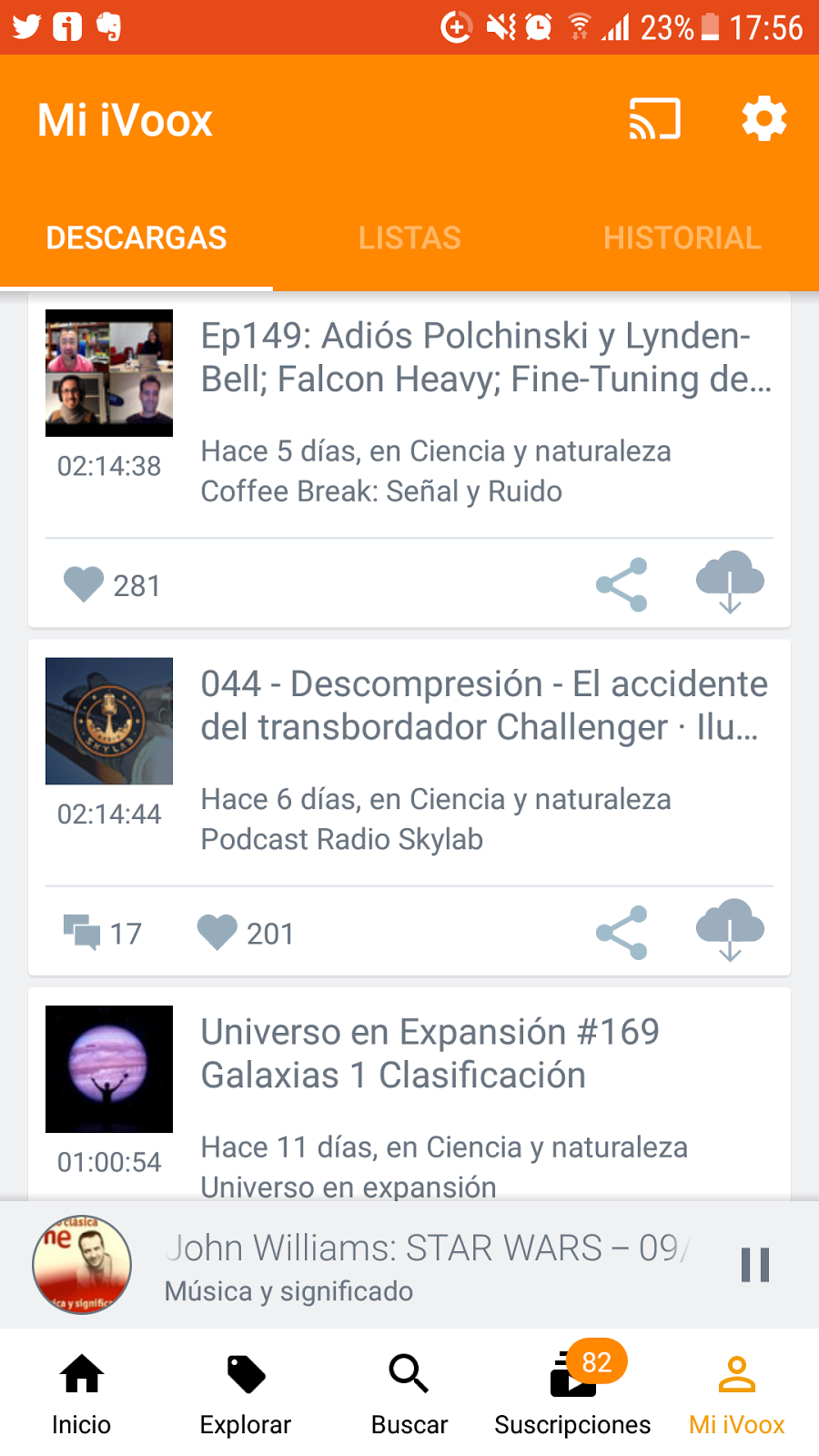Share the Radio Skylab episode
Screen dimensions: 819x1456
(x=622, y=933)
